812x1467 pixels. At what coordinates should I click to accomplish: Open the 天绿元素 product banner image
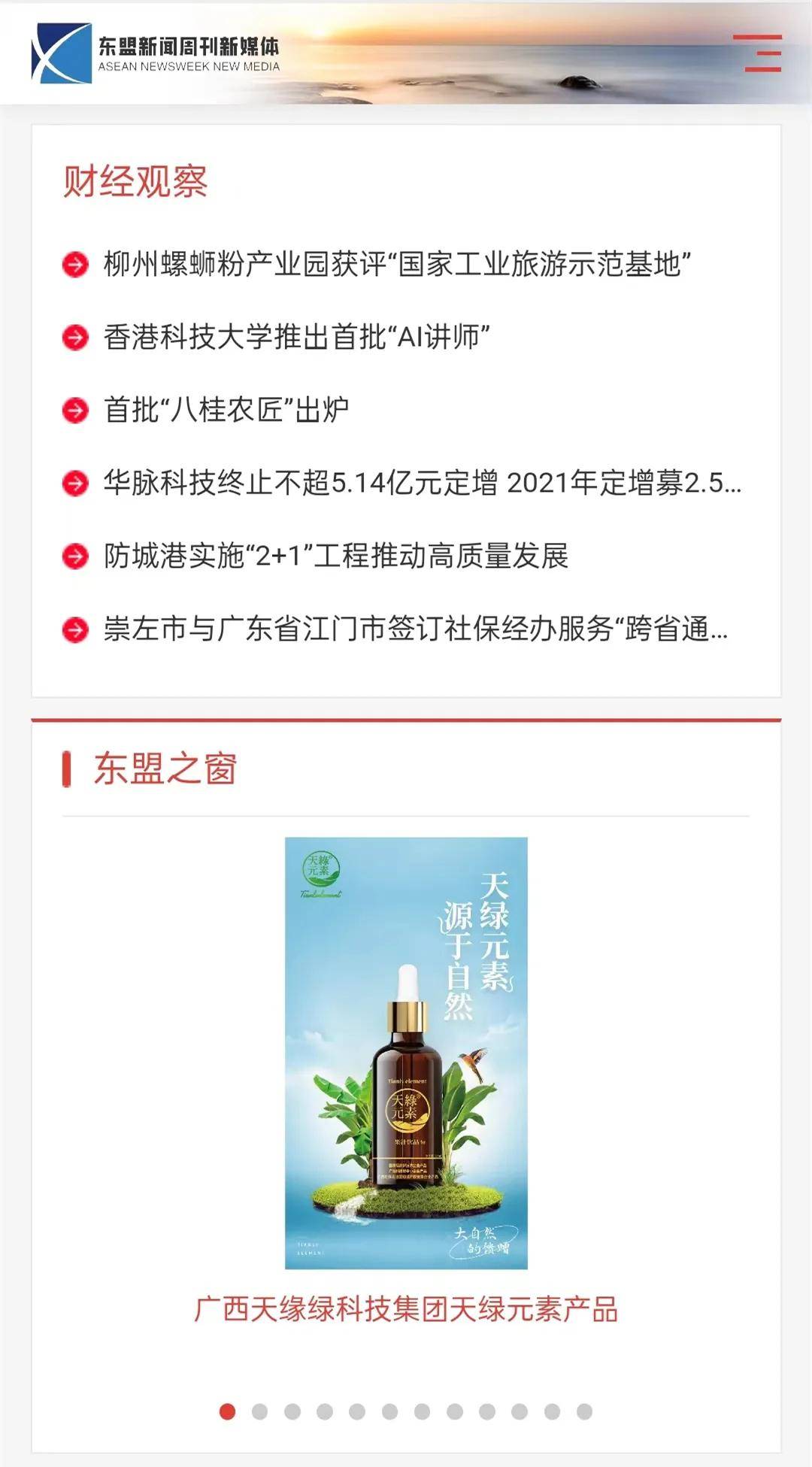406,1053
